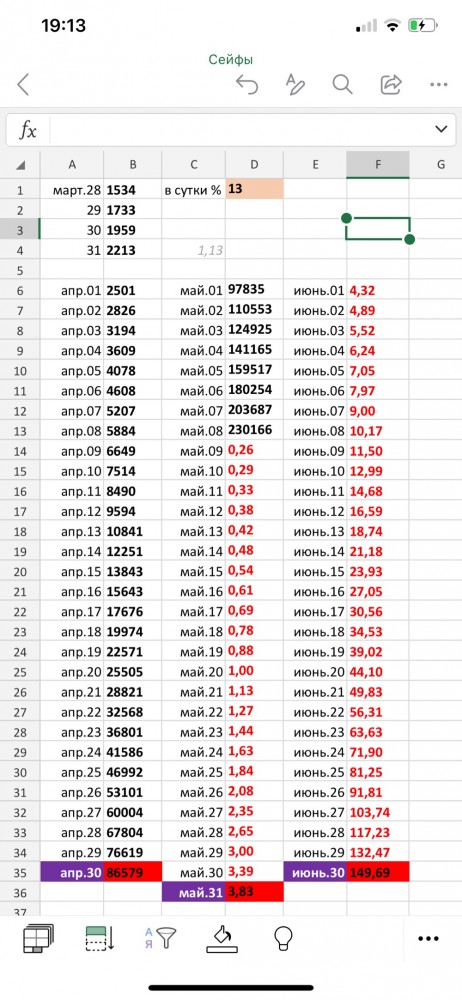462x1000 pixels.
Task: Select row 6 header
Action: (20, 291)
